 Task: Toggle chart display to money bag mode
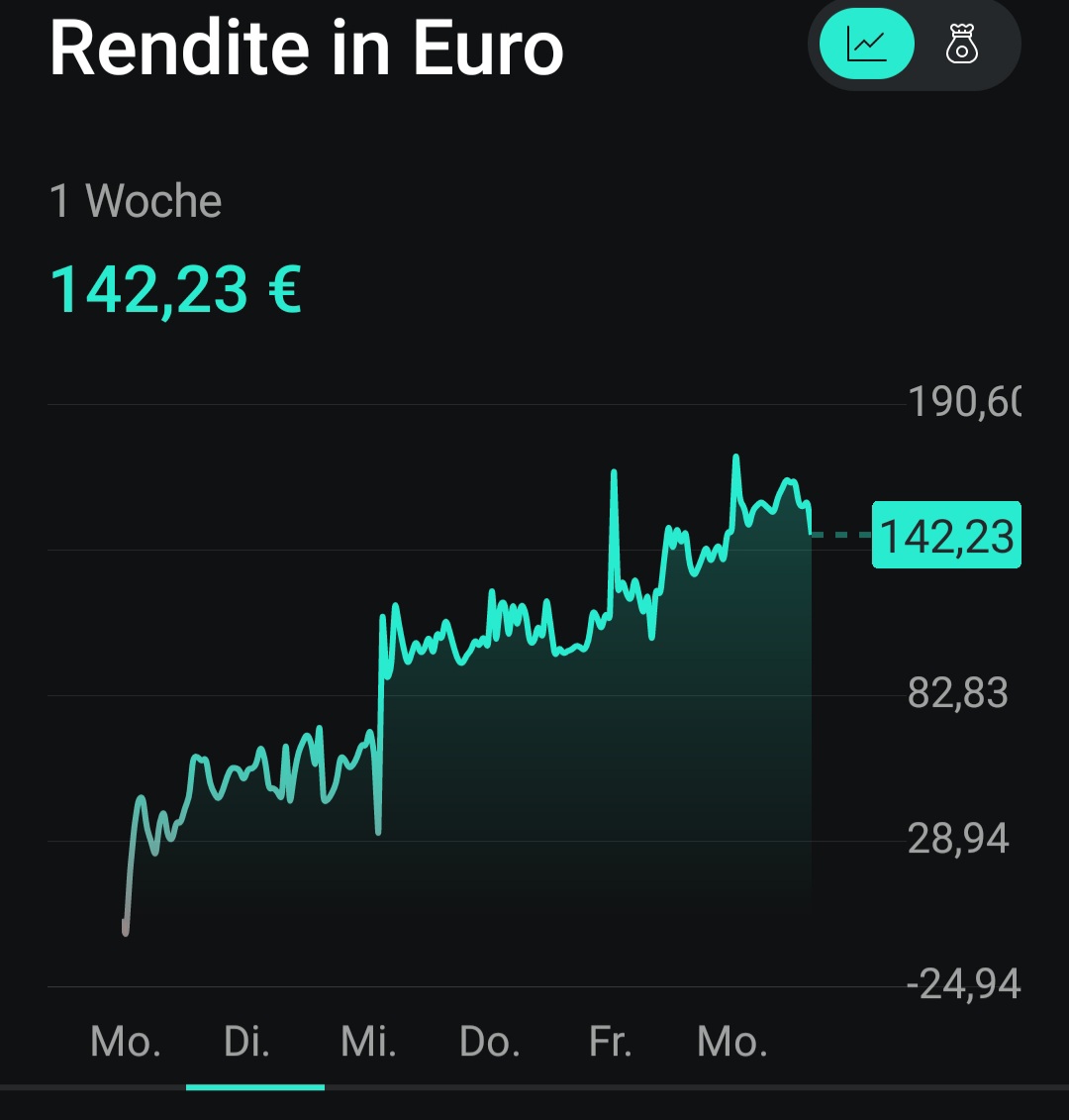coord(960,43)
